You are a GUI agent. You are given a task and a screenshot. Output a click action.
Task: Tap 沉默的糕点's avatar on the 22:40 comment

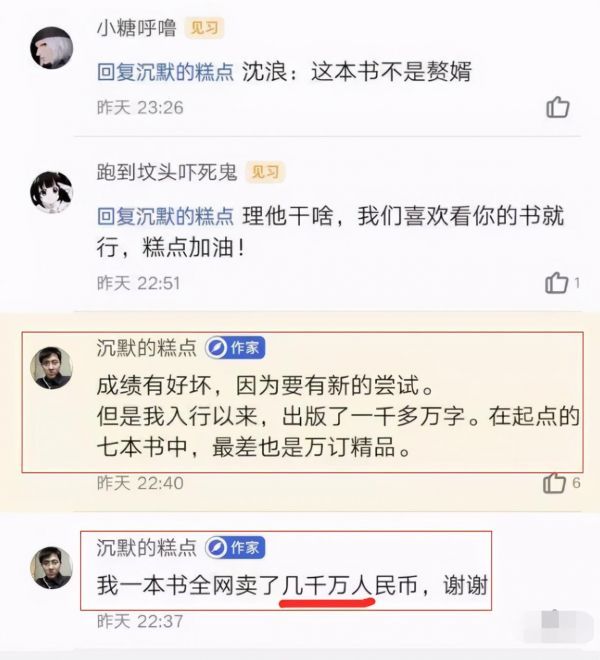[x=51, y=367]
